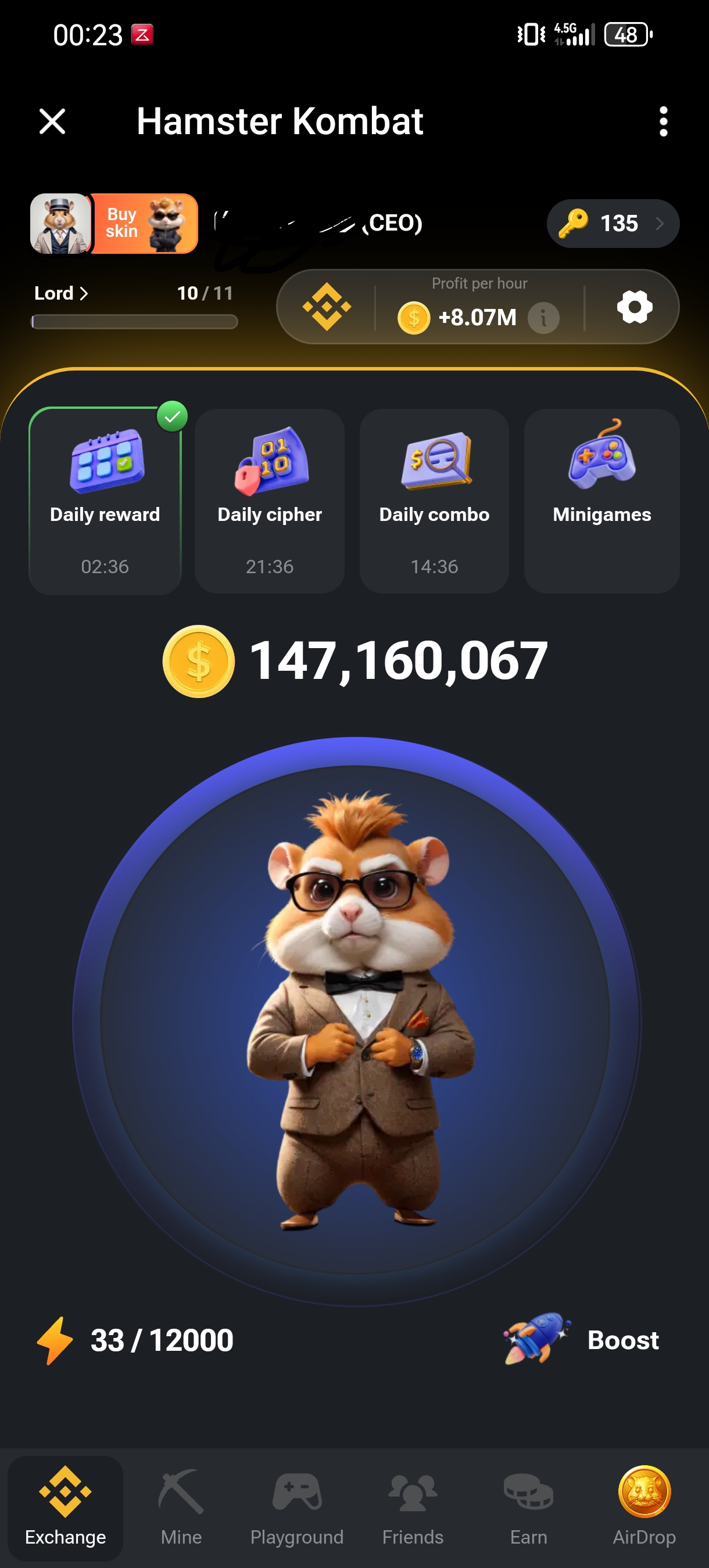
Task: Open the Boost menu
Action: click(x=582, y=1340)
